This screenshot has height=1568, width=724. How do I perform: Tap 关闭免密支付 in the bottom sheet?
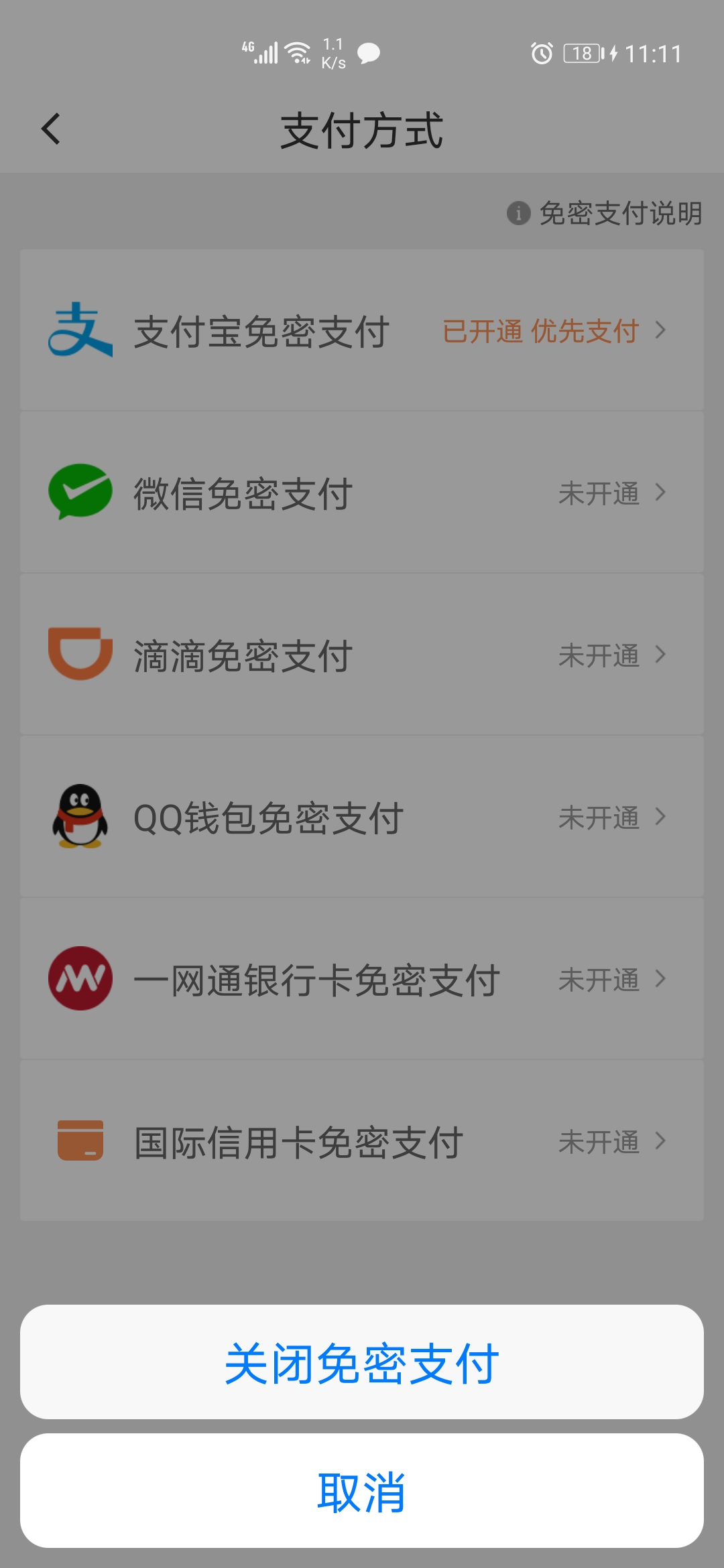(362, 1362)
